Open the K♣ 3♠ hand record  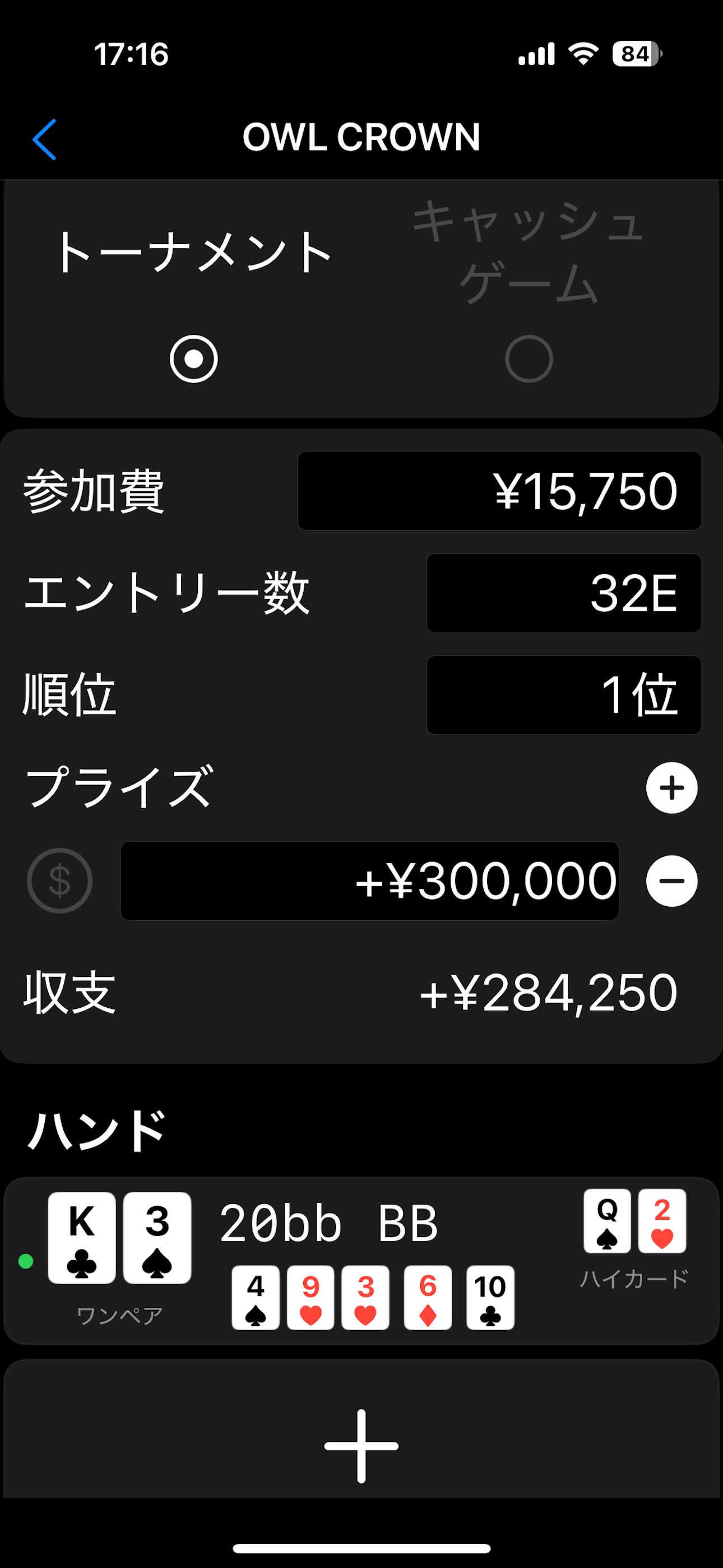(x=361, y=1260)
